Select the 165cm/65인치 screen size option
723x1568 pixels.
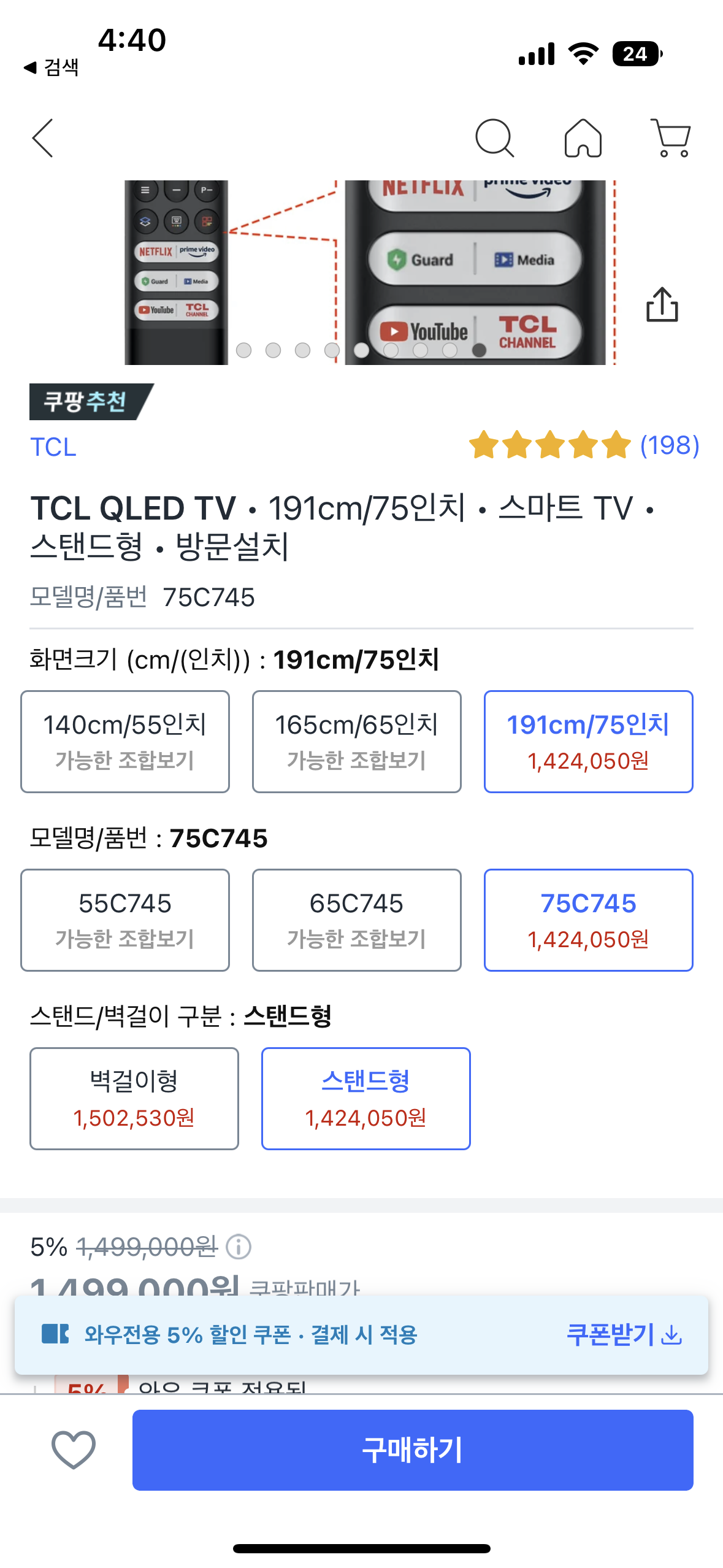tap(356, 740)
